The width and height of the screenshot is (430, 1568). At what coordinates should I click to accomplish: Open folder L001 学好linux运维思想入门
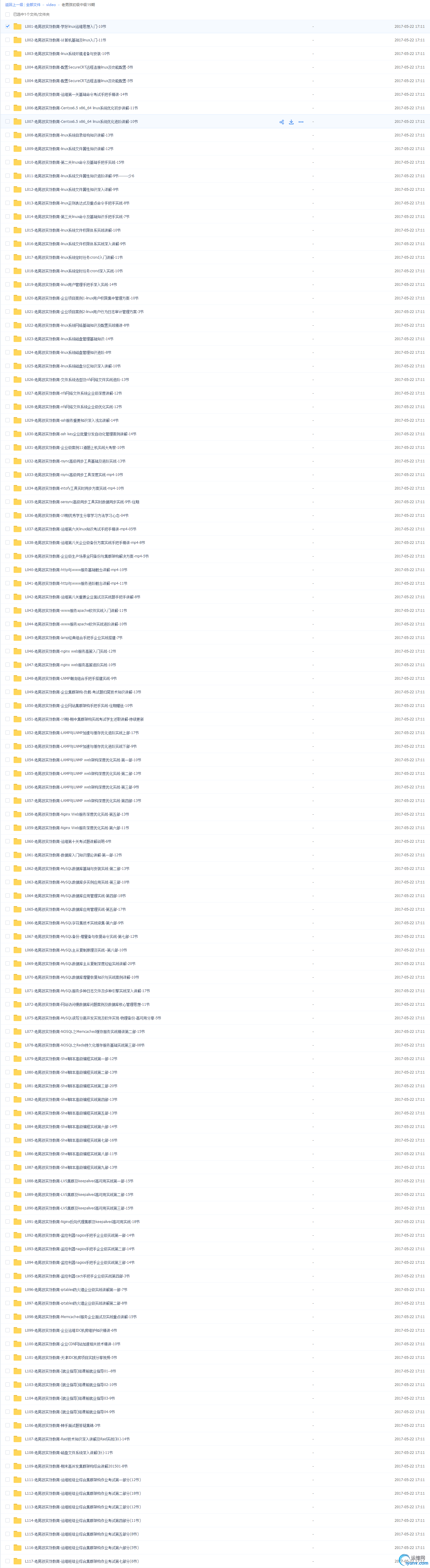[65, 27]
